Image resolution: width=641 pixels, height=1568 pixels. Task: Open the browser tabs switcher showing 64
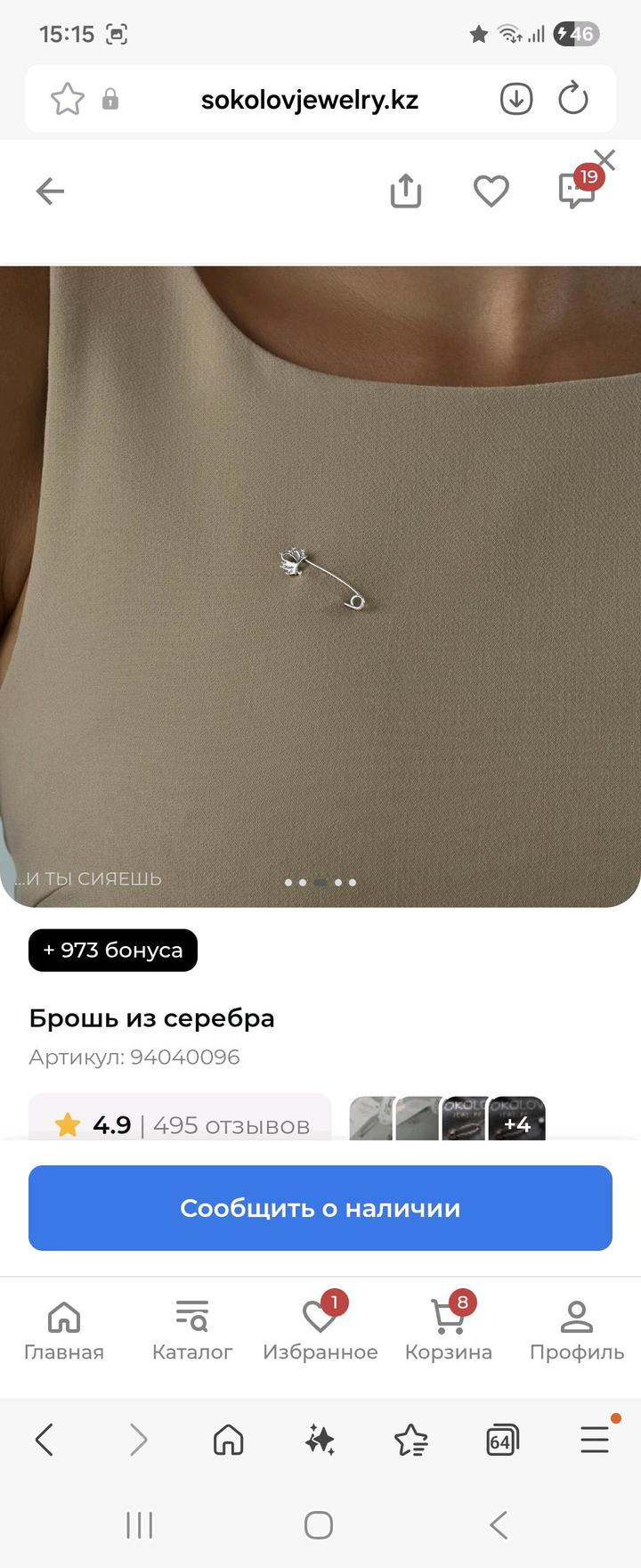[x=502, y=1440]
